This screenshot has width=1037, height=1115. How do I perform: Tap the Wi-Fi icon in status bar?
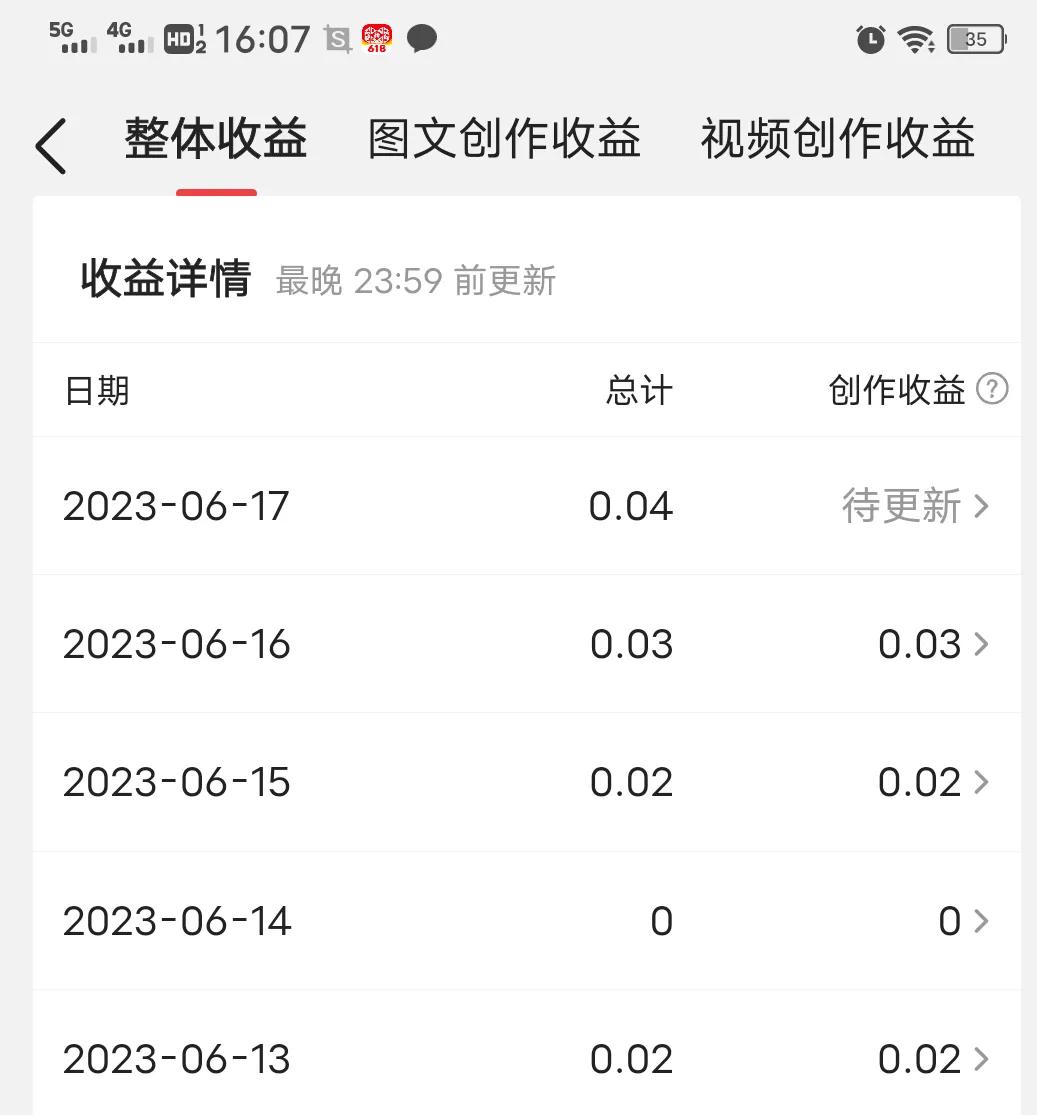[916, 38]
